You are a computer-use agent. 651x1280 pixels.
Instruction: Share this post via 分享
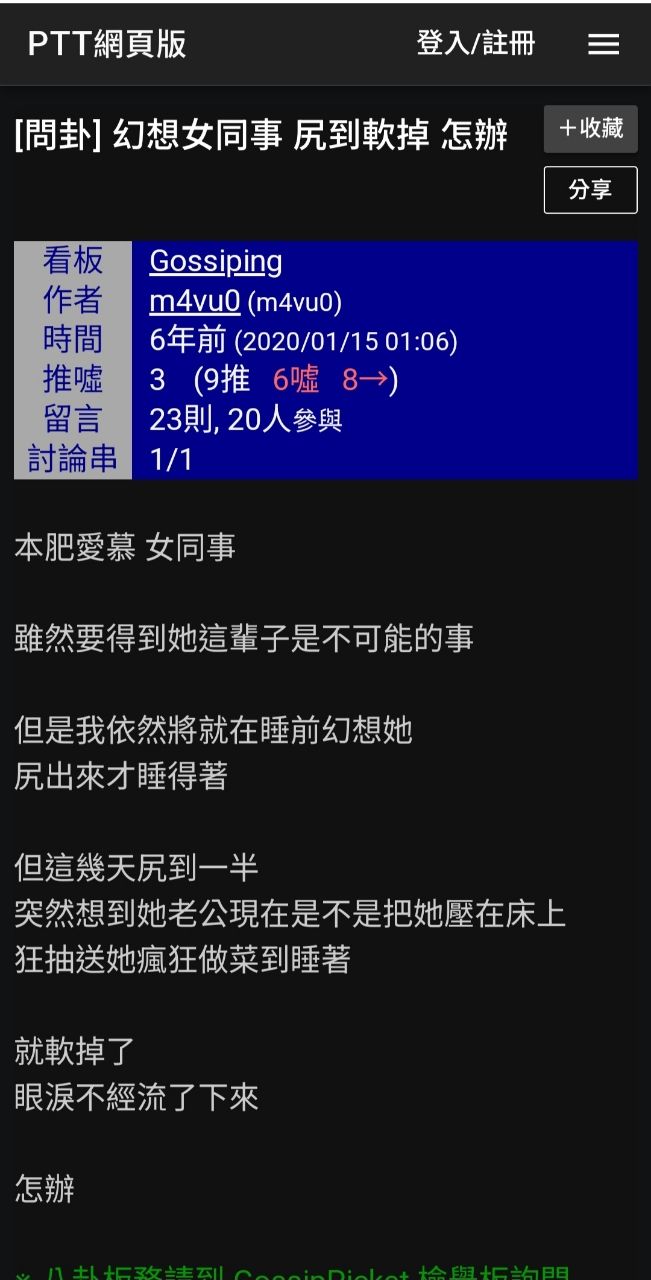pos(590,190)
